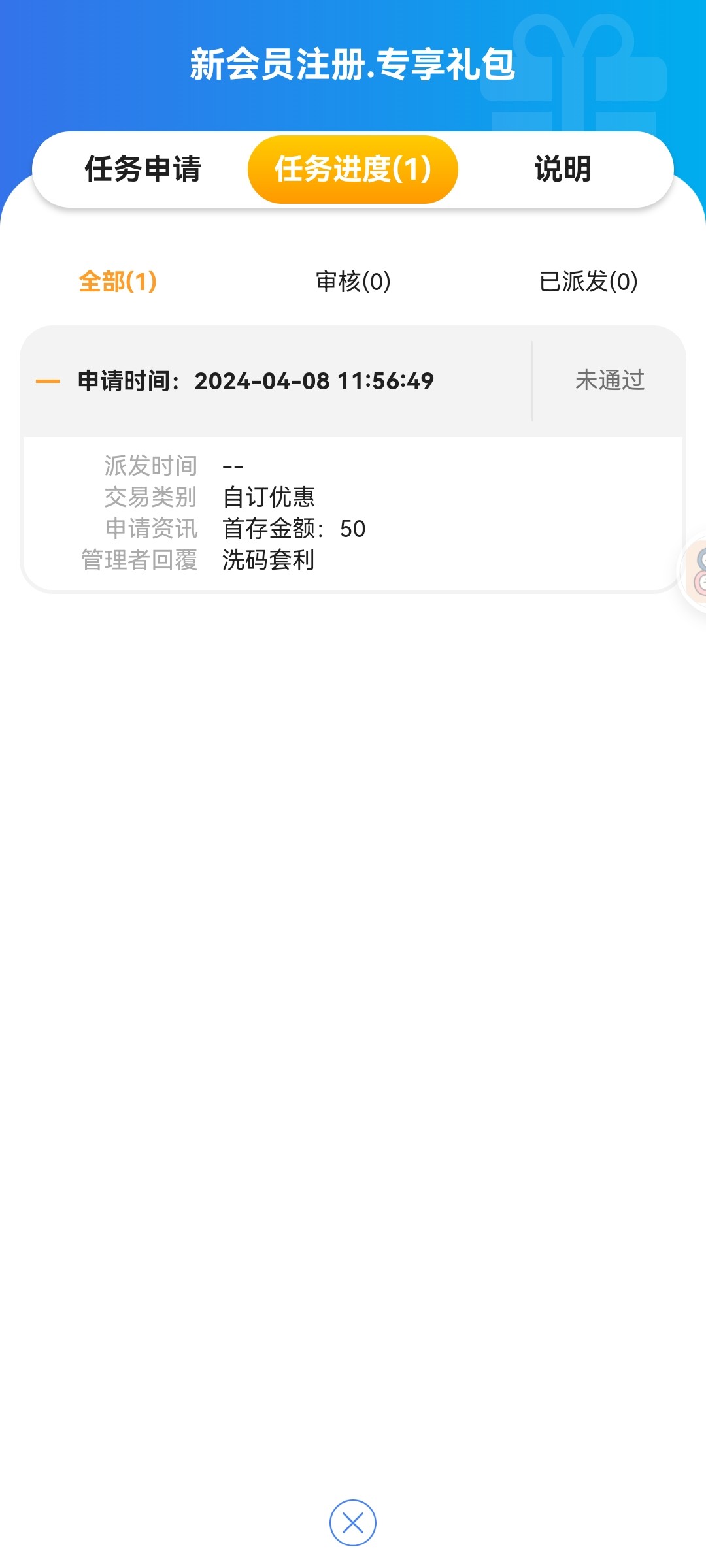Show 全部(1) applications
The image size is (706, 1568).
tap(118, 282)
